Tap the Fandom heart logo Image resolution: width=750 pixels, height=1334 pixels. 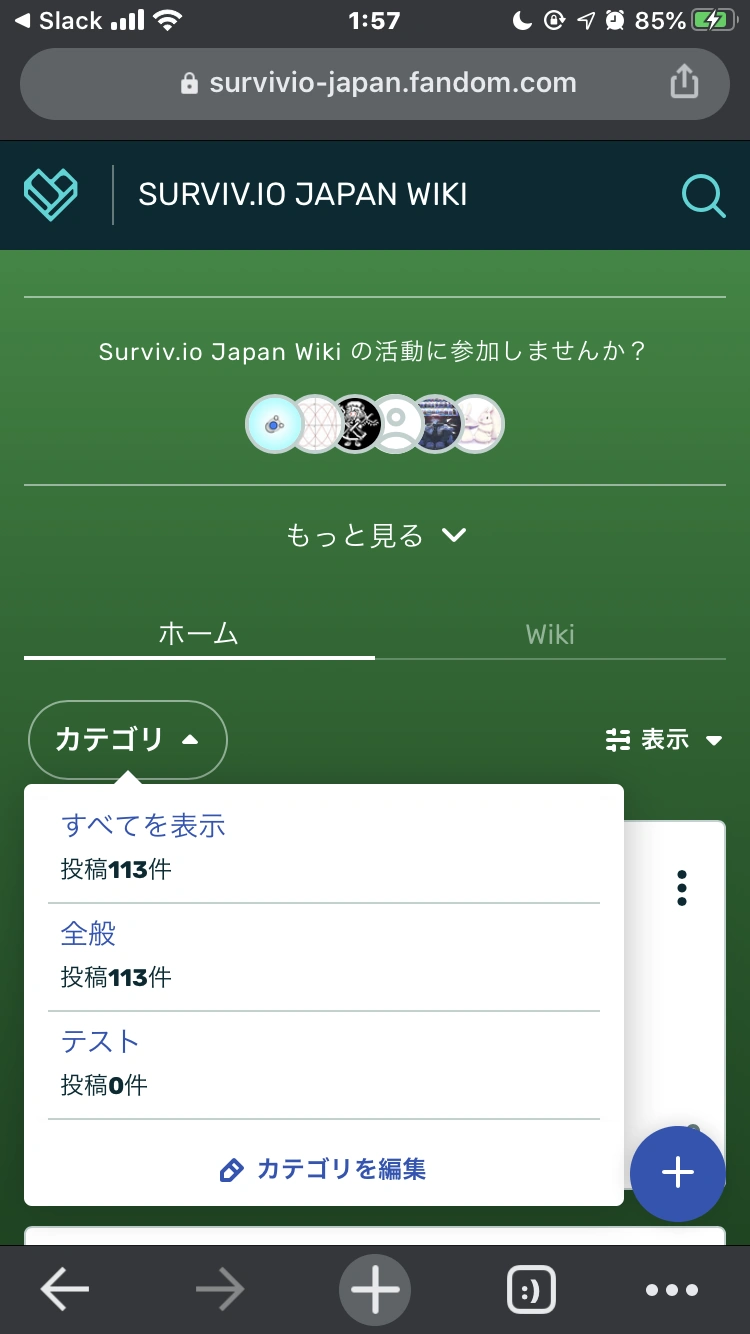coord(50,194)
